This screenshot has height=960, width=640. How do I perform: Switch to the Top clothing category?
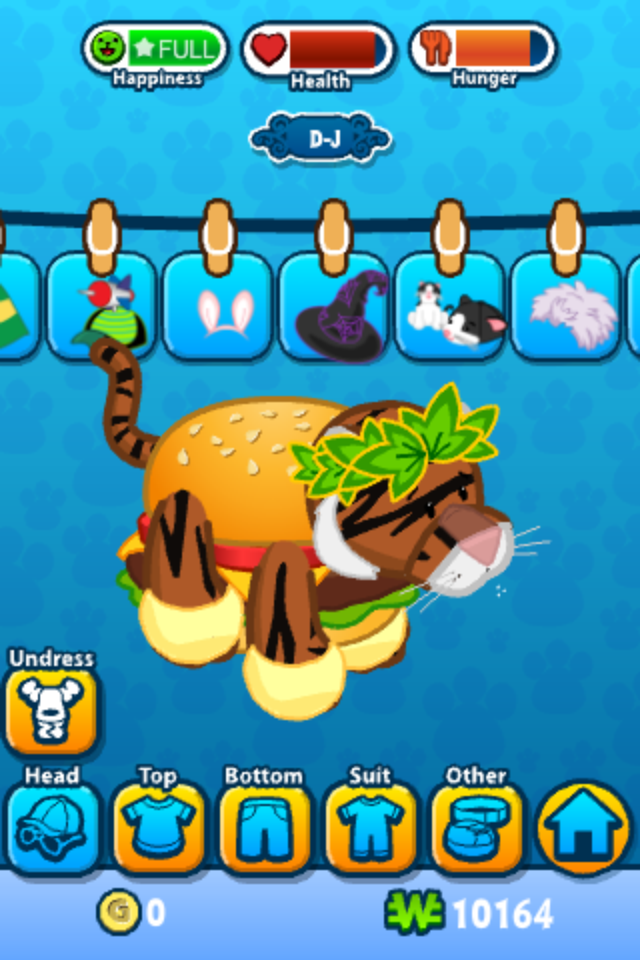pos(158,827)
